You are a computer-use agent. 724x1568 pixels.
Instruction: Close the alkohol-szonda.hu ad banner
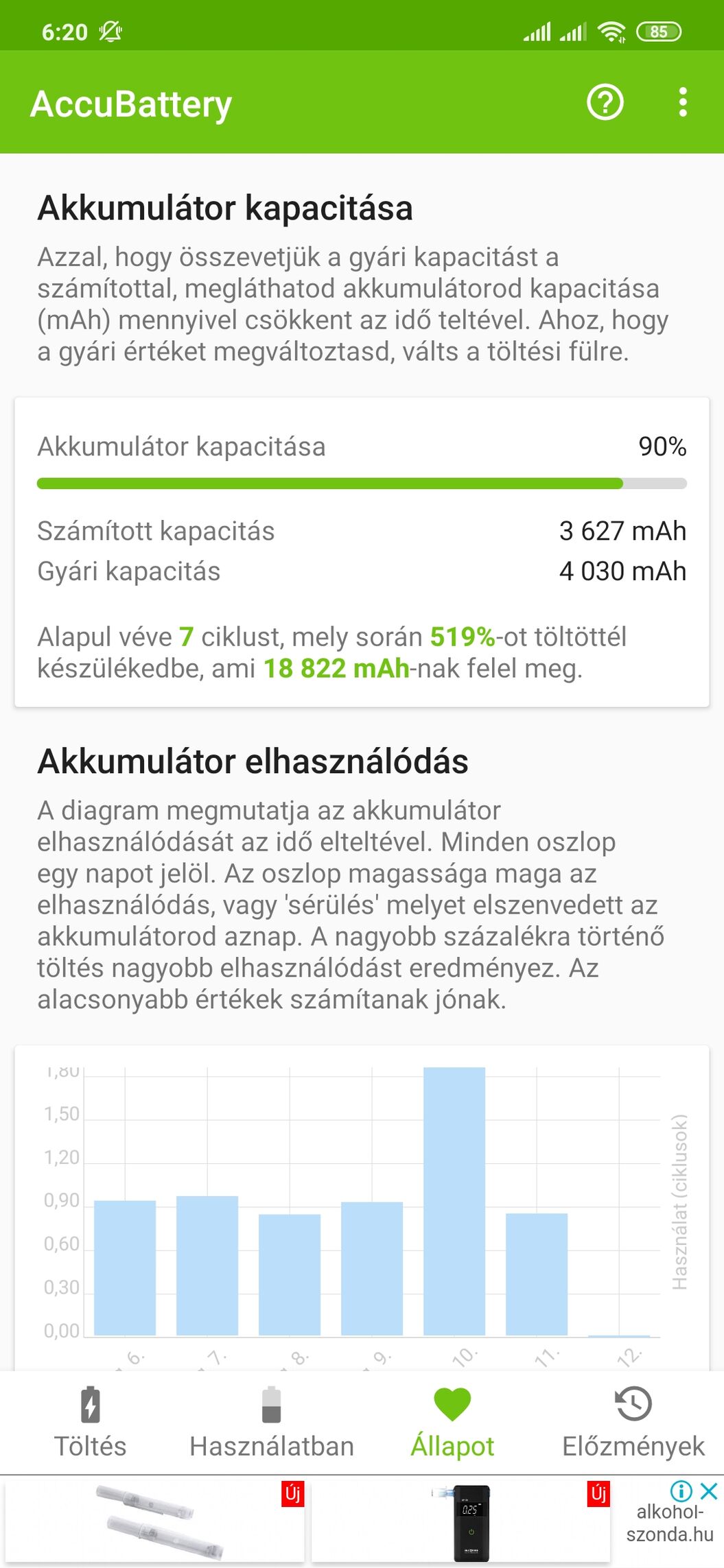(x=710, y=1490)
